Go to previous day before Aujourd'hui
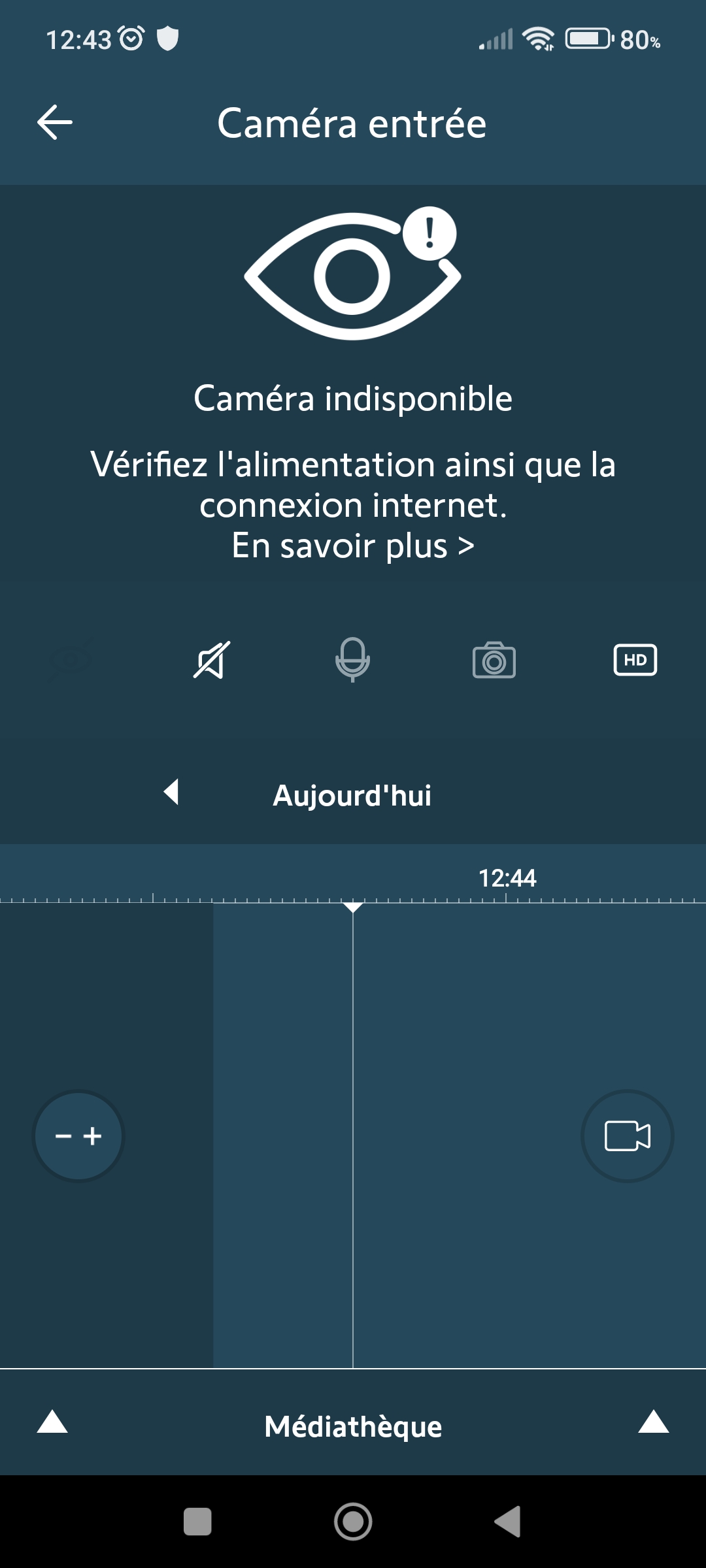This screenshot has width=706, height=1568. [x=171, y=792]
